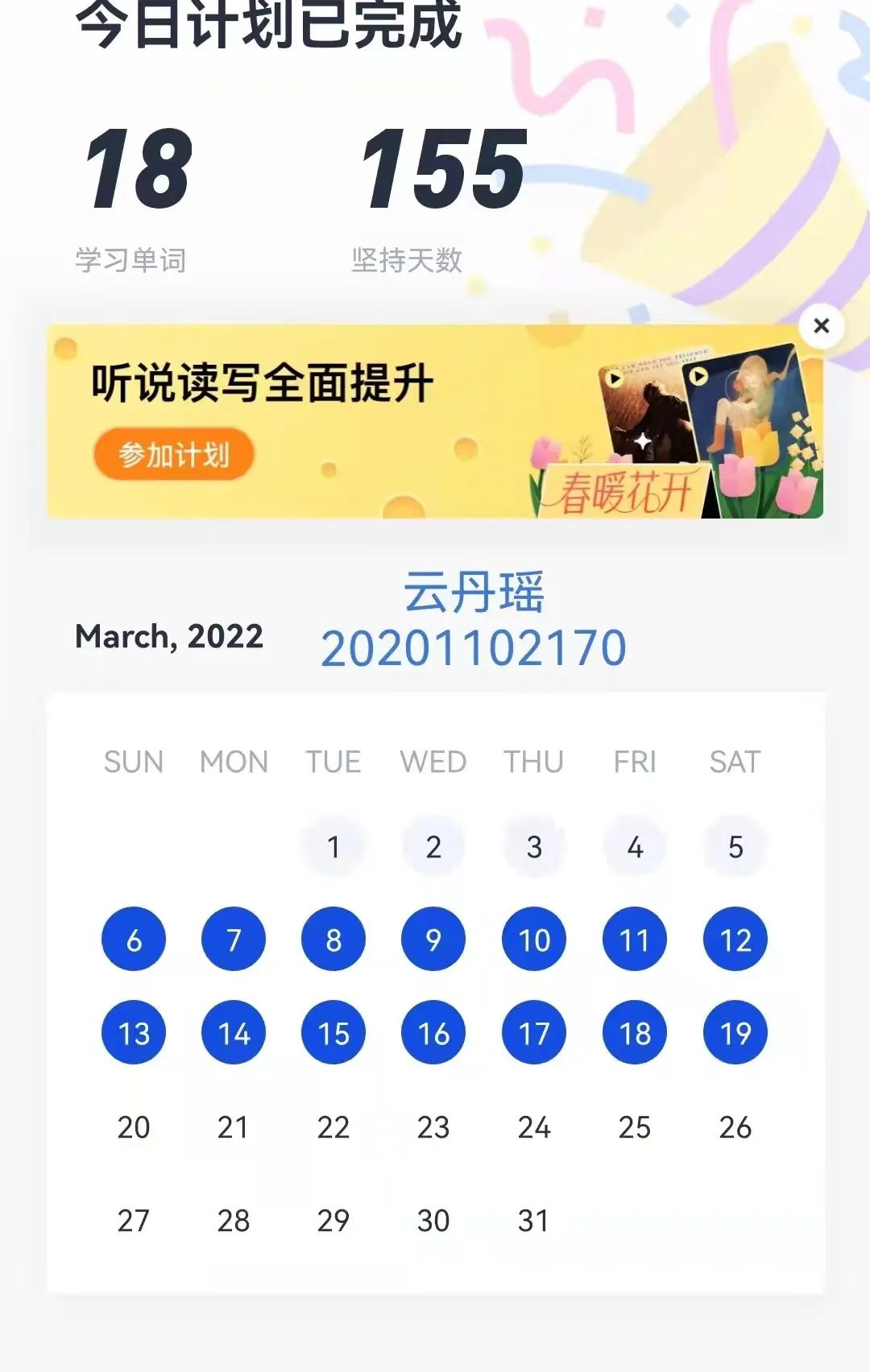Select March 10 on the calendar
The height and width of the screenshot is (1372, 870).
(x=534, y=940)
